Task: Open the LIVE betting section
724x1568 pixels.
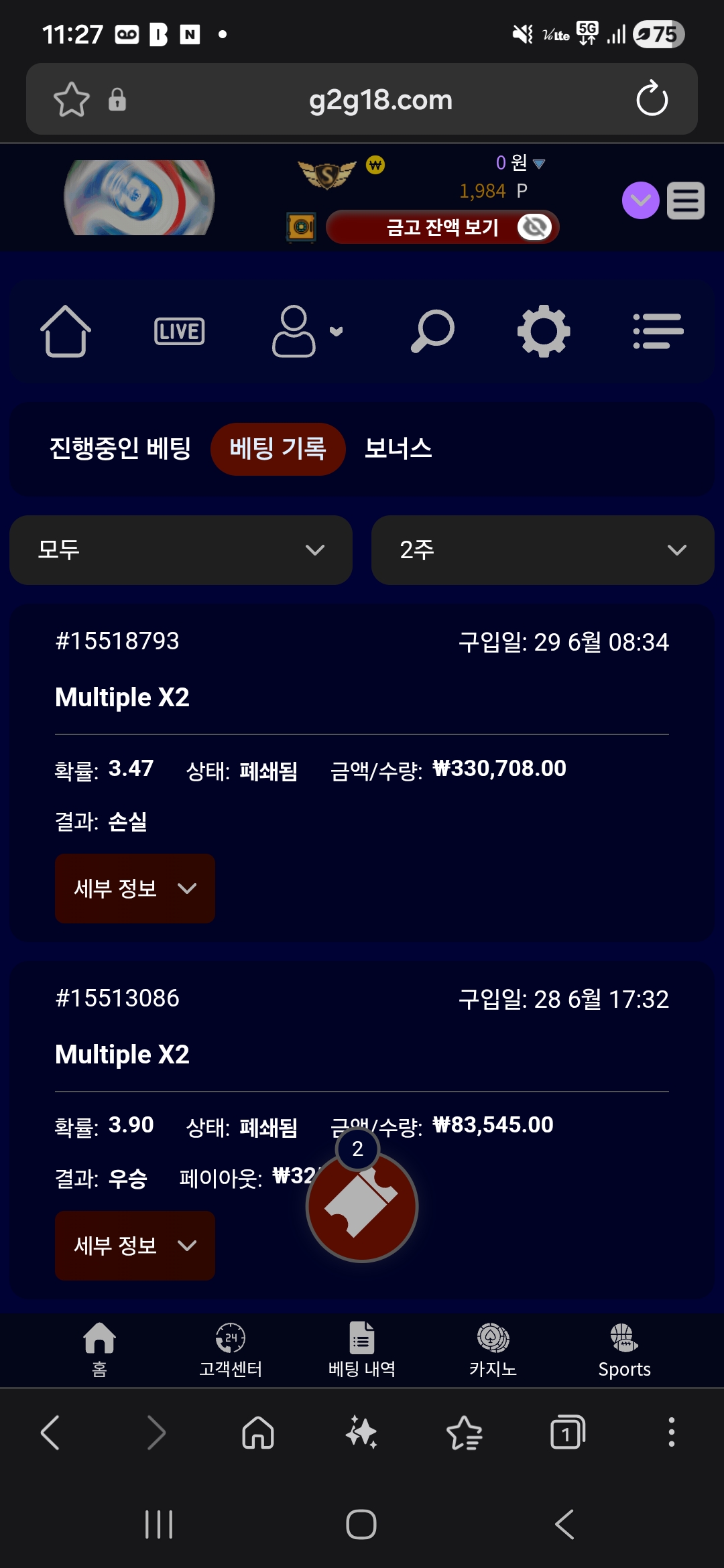Action: click(x=179, y=331)
